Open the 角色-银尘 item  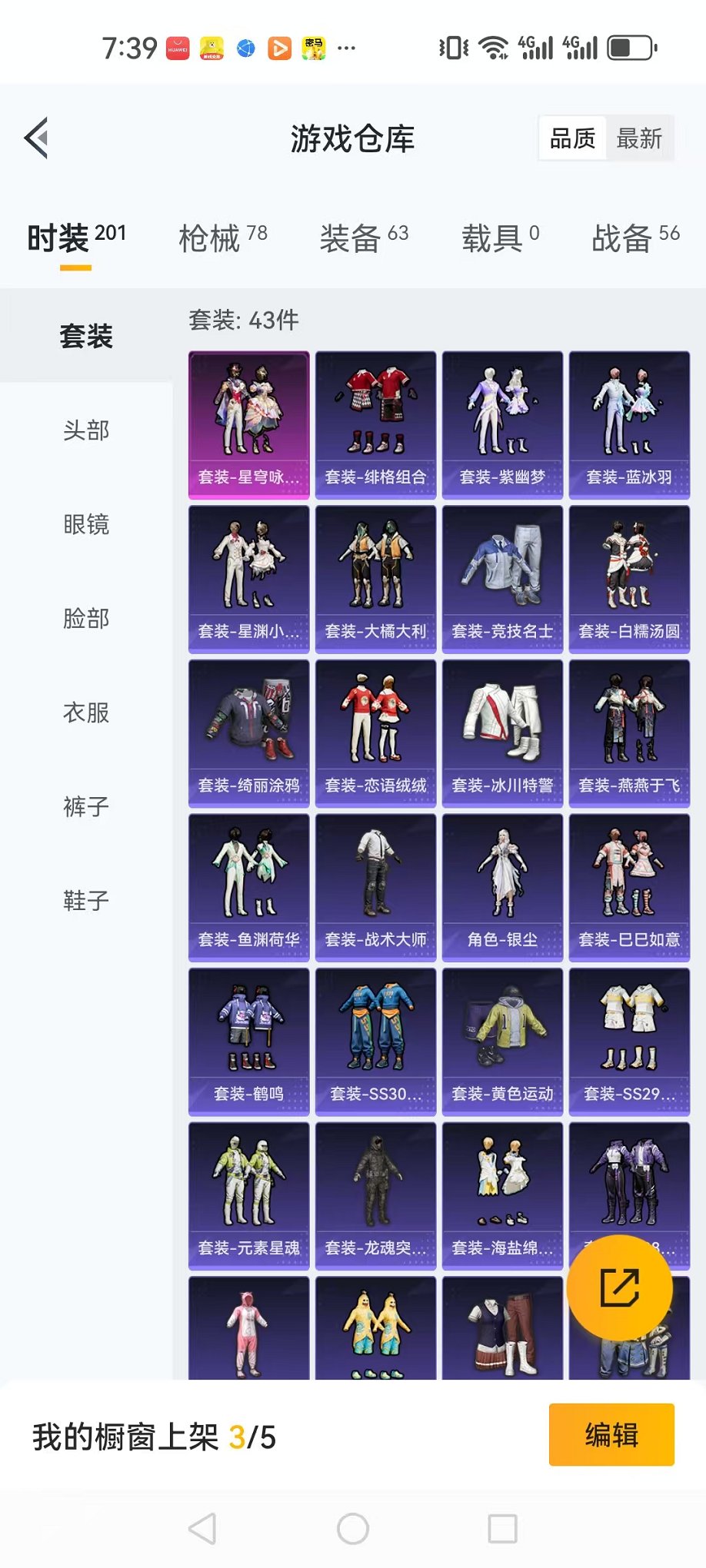[x=502, y=888]
